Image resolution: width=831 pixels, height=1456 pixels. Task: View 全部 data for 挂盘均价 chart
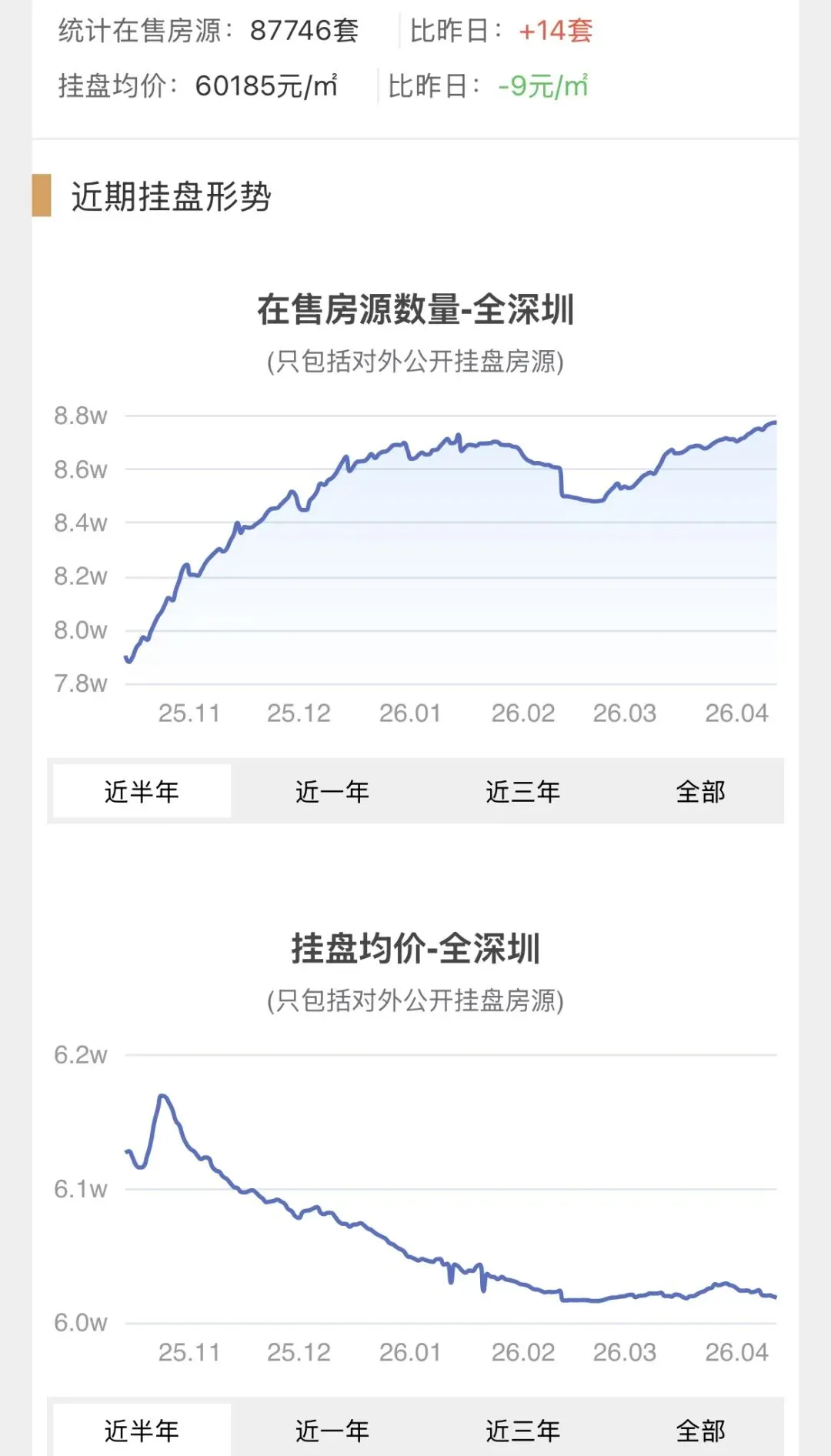tap(700, 1431)
